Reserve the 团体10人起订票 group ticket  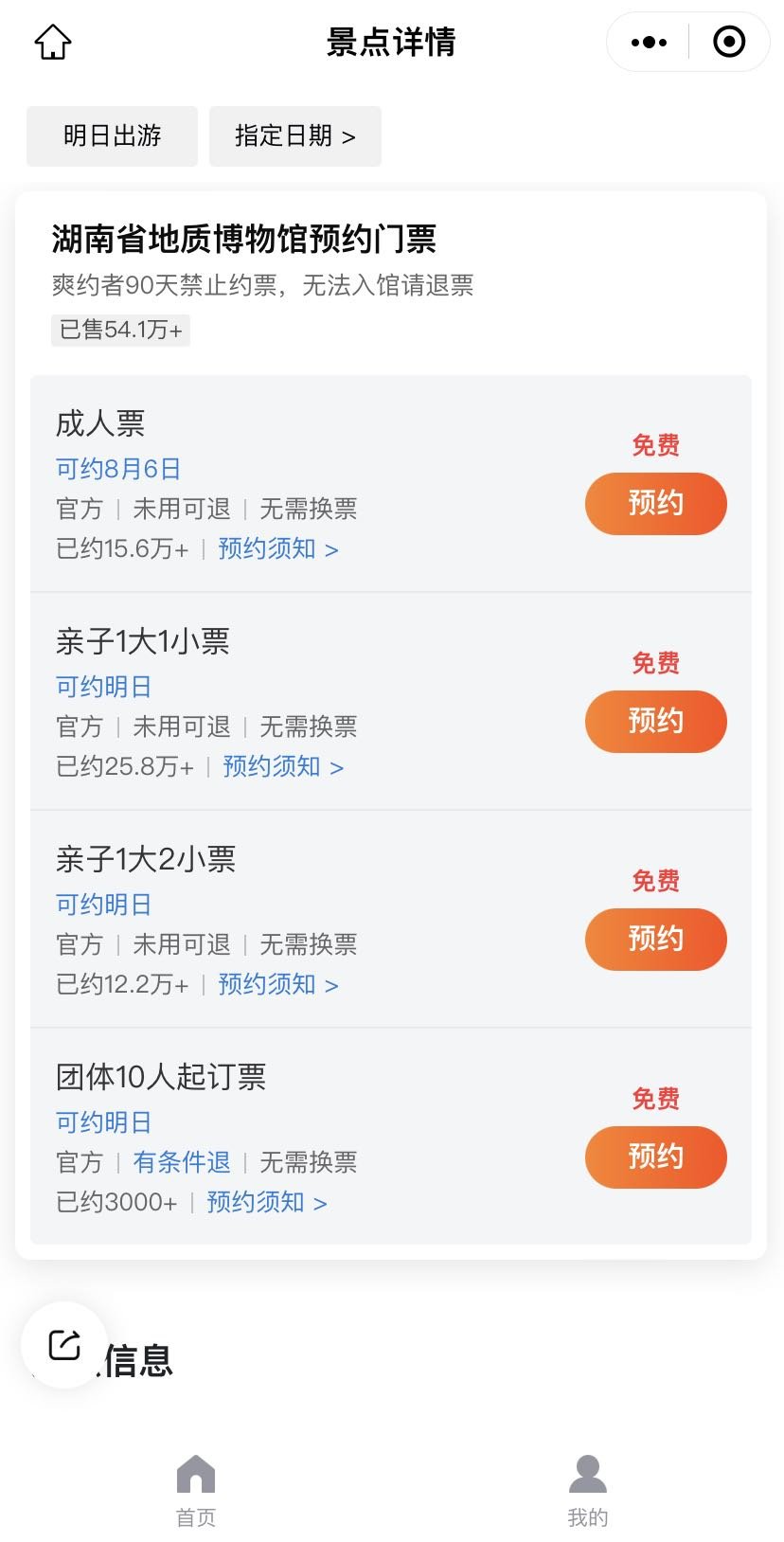coord(655,1156)
